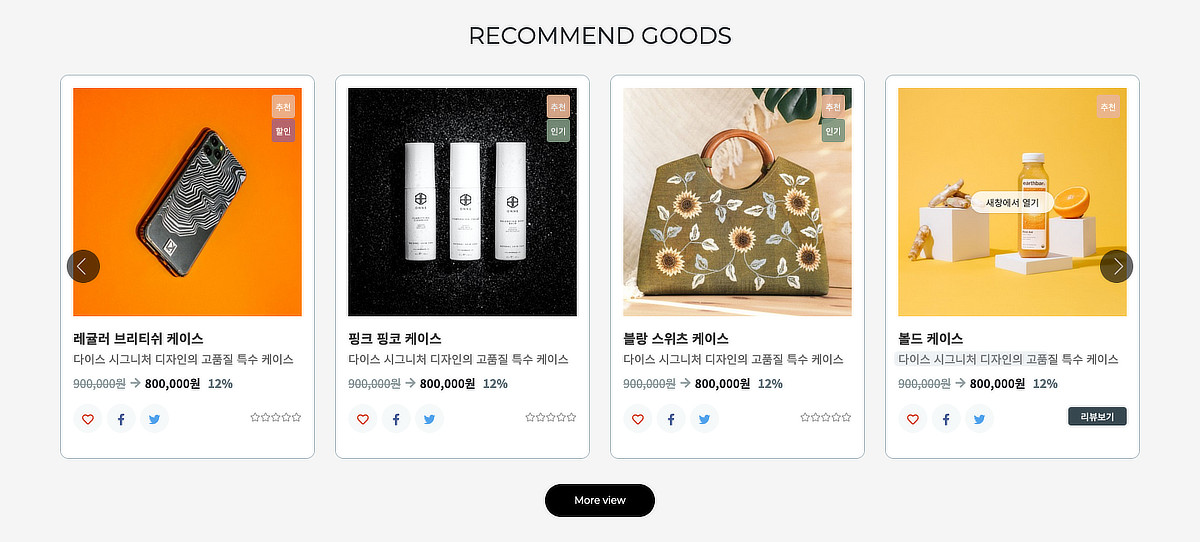
Task: Open the 핑크 핑코 케이스 product image
Action: tap(462, 202)
